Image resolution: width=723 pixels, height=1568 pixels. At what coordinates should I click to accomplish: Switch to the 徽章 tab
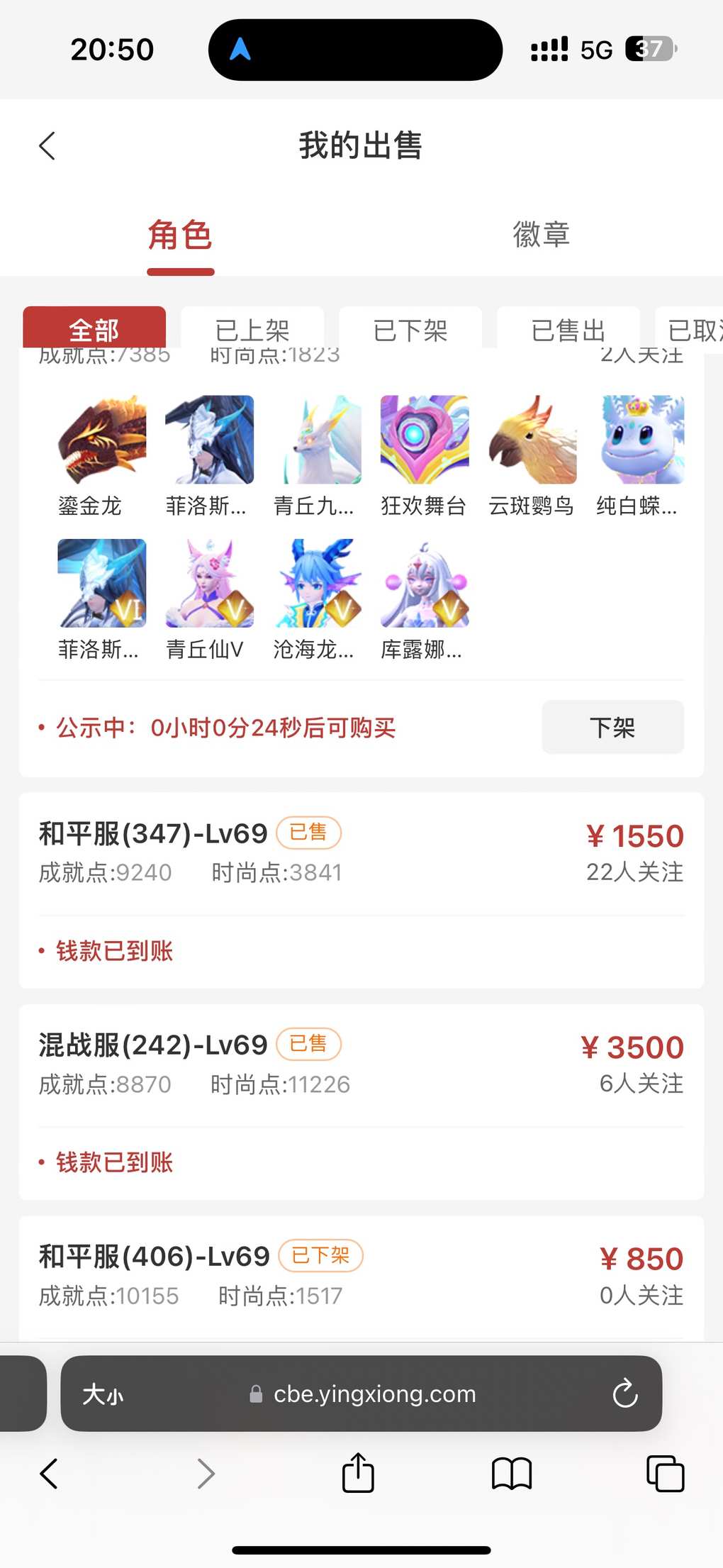[x=542, y=235]
